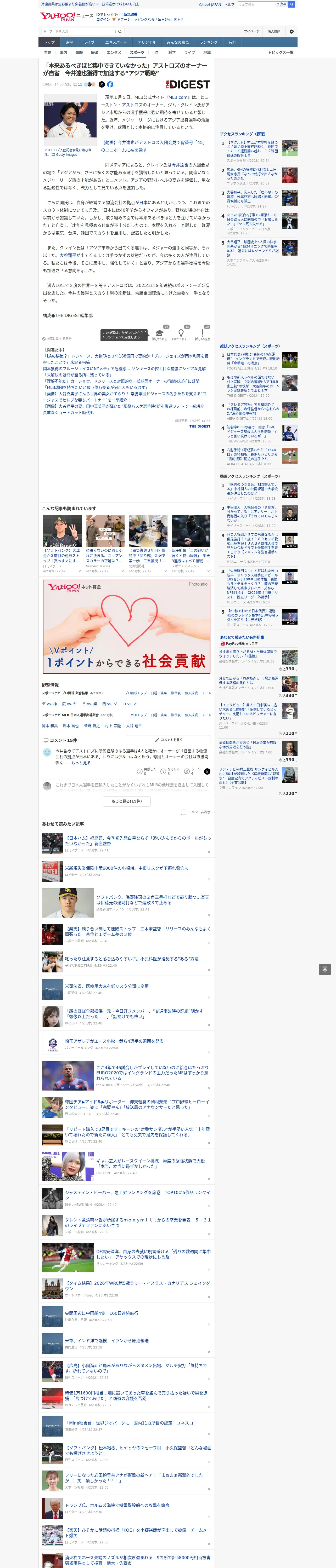
Task: Tap the back-to-top arrow button
Action: point(325,969)
